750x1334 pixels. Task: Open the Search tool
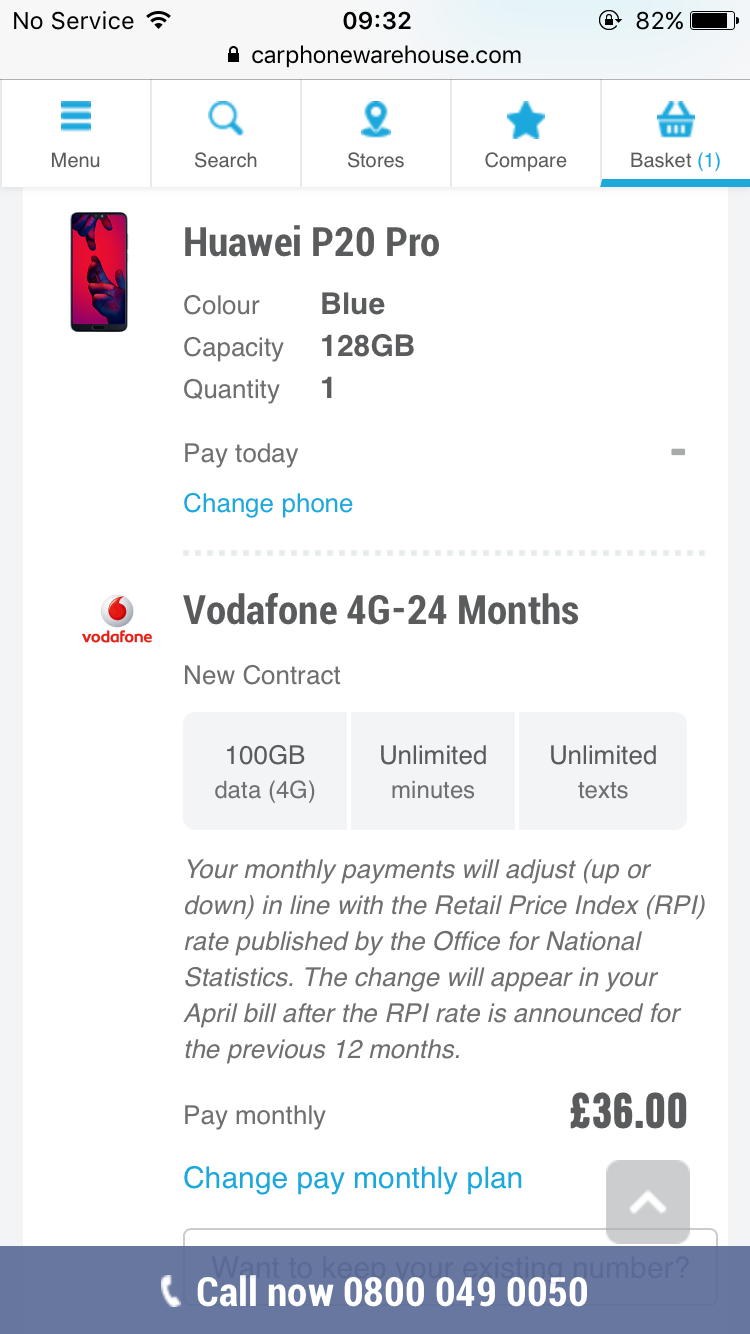(x=225, y=134)
